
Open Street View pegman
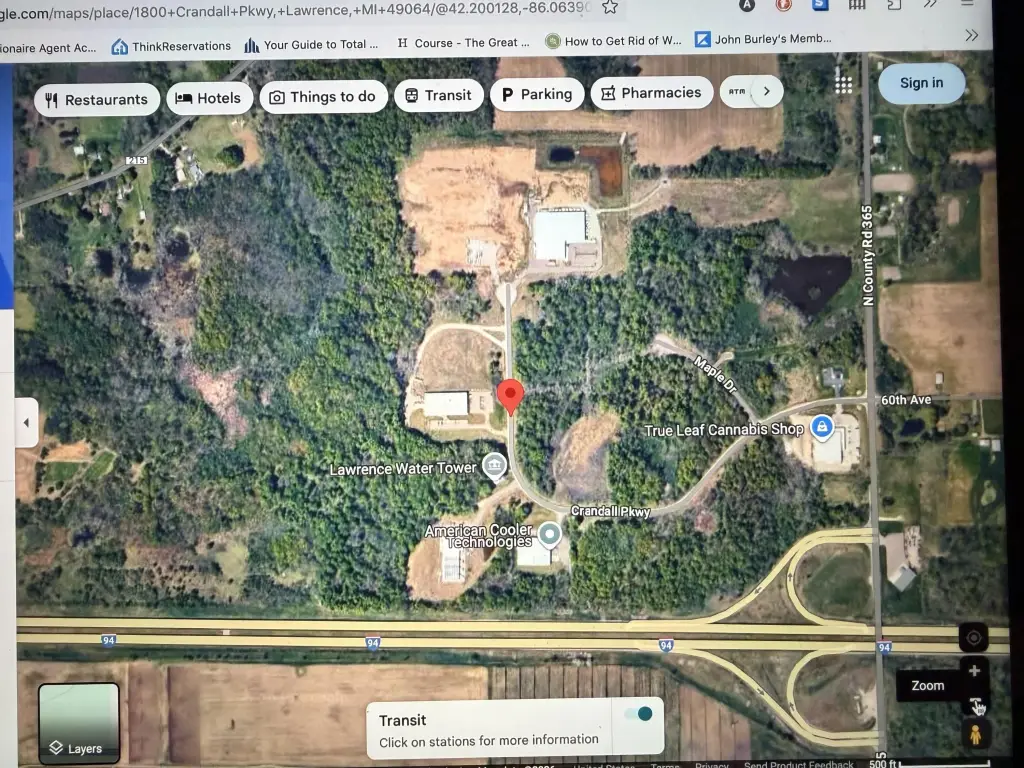coord(975,735)
